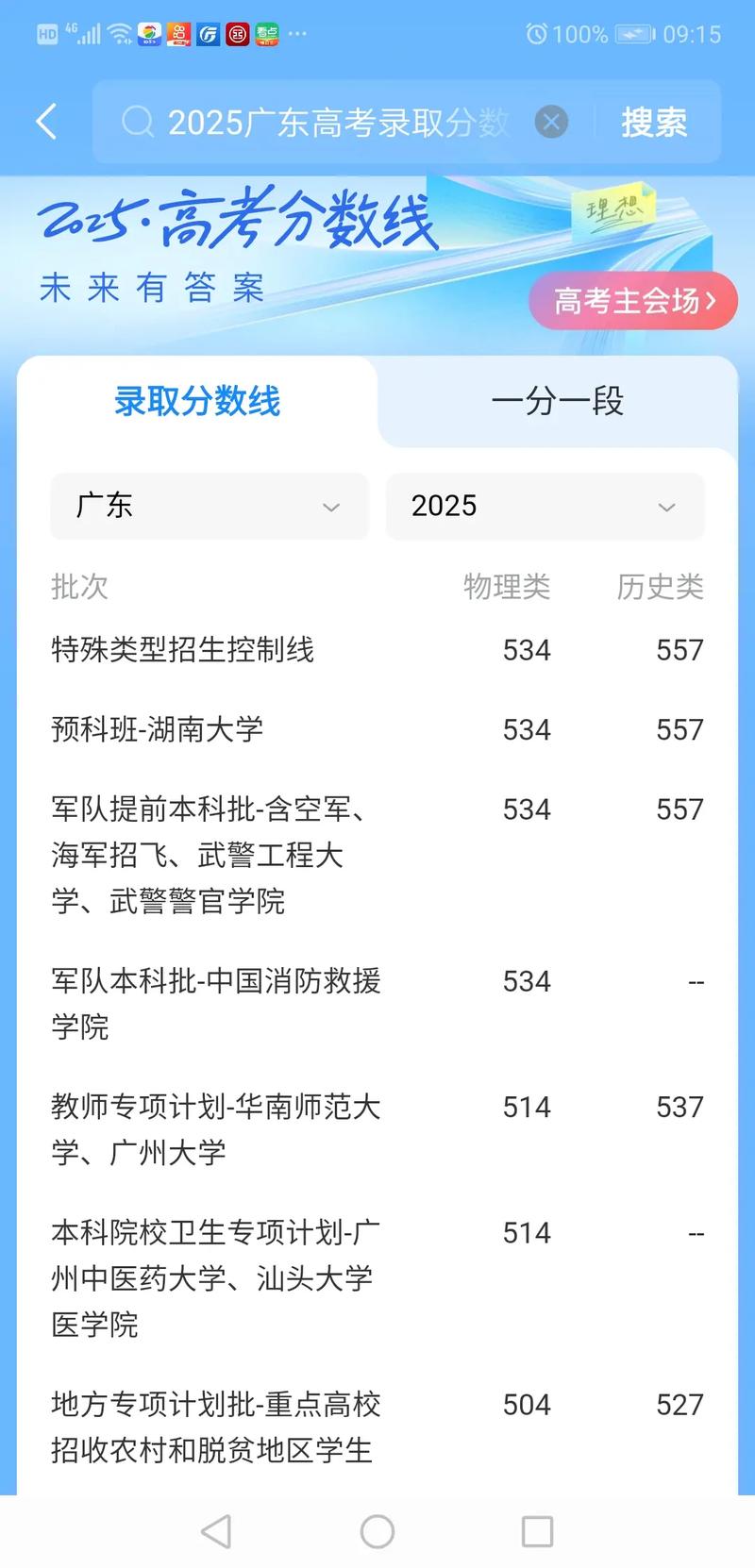Open the 广东 province dropdown
Screen dimensions: 755x1568
(x=209, y=507)
